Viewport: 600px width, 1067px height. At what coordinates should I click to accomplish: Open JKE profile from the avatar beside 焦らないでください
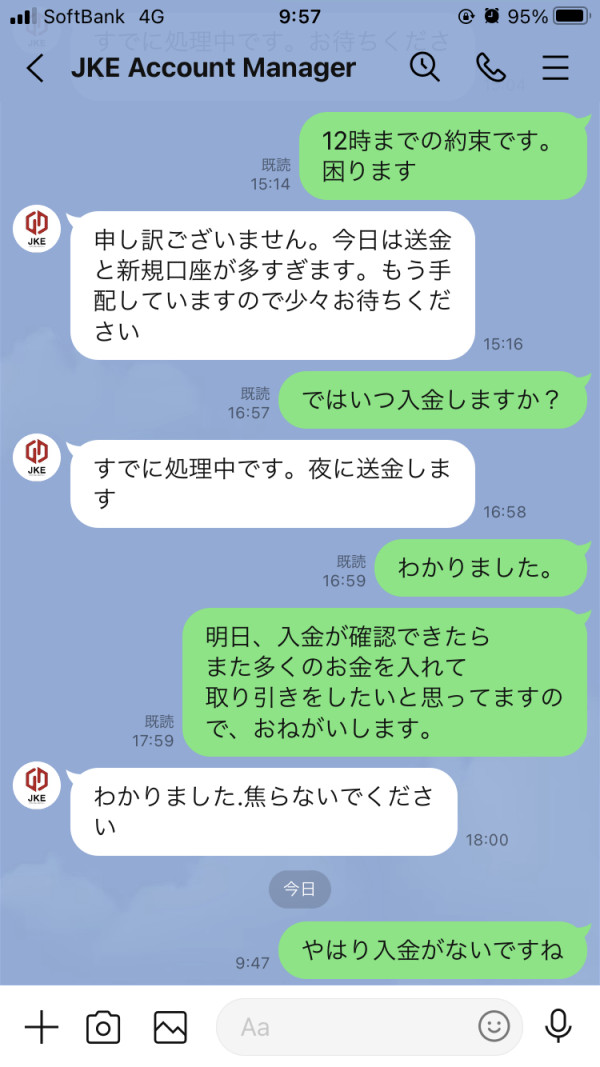[37, 785]
